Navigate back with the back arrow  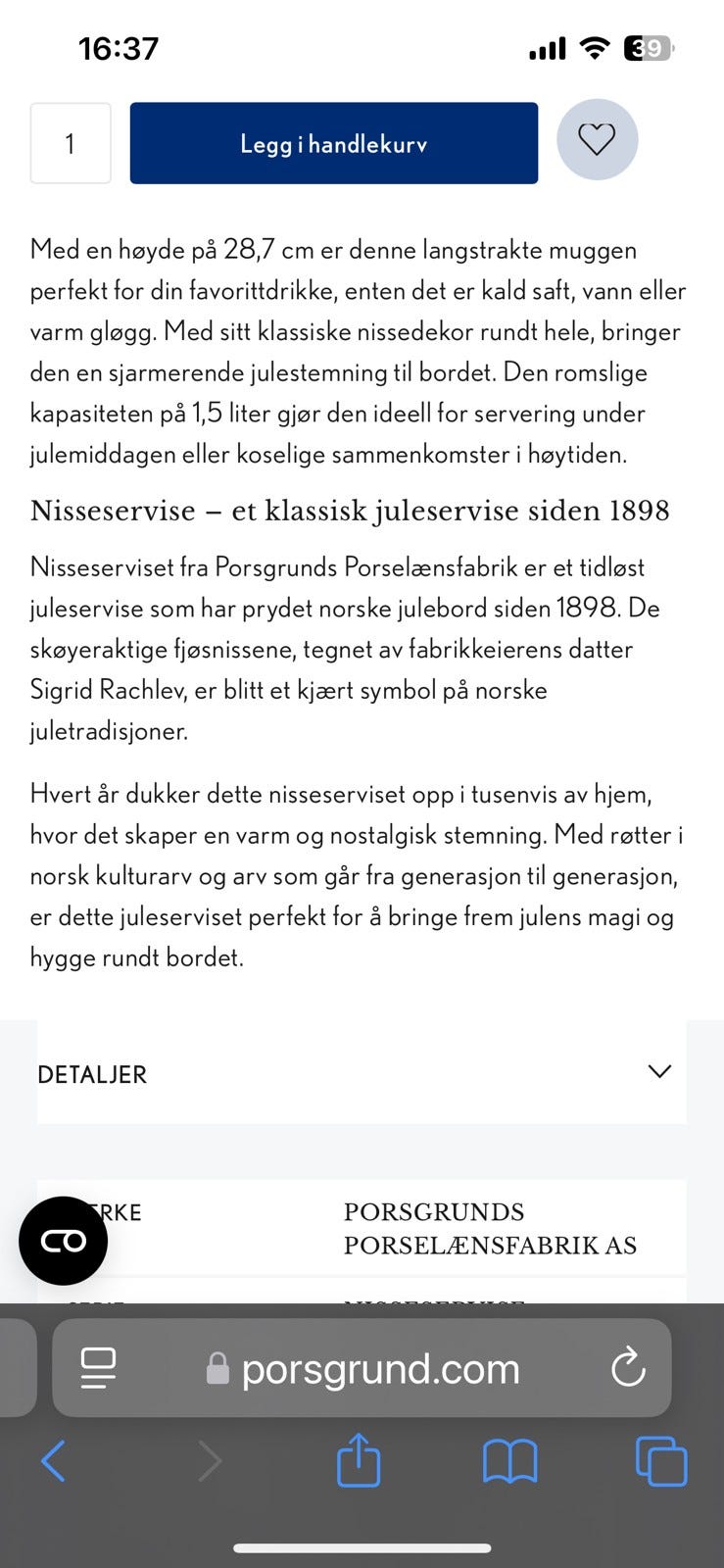(53, 1461)
